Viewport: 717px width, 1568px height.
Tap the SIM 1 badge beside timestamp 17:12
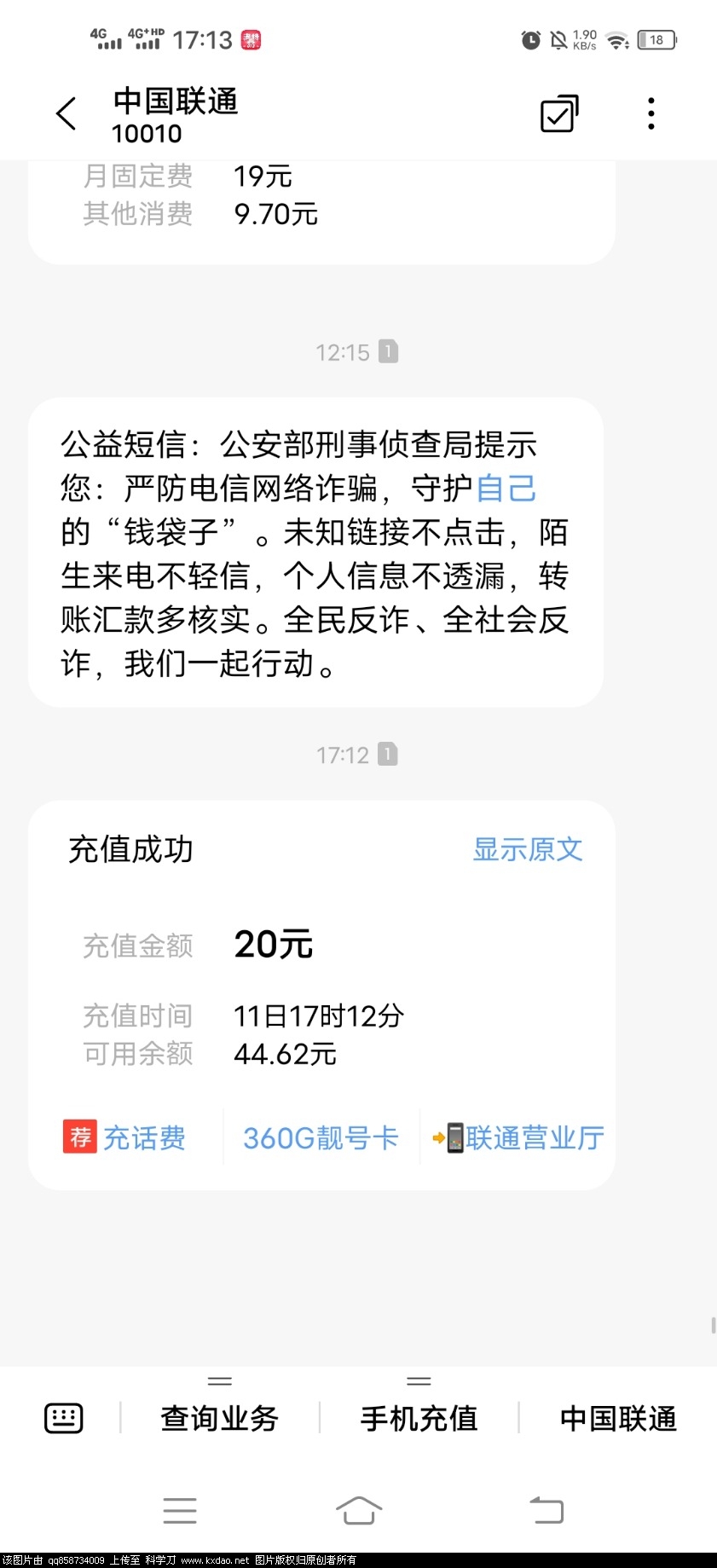tap(389, 754)
